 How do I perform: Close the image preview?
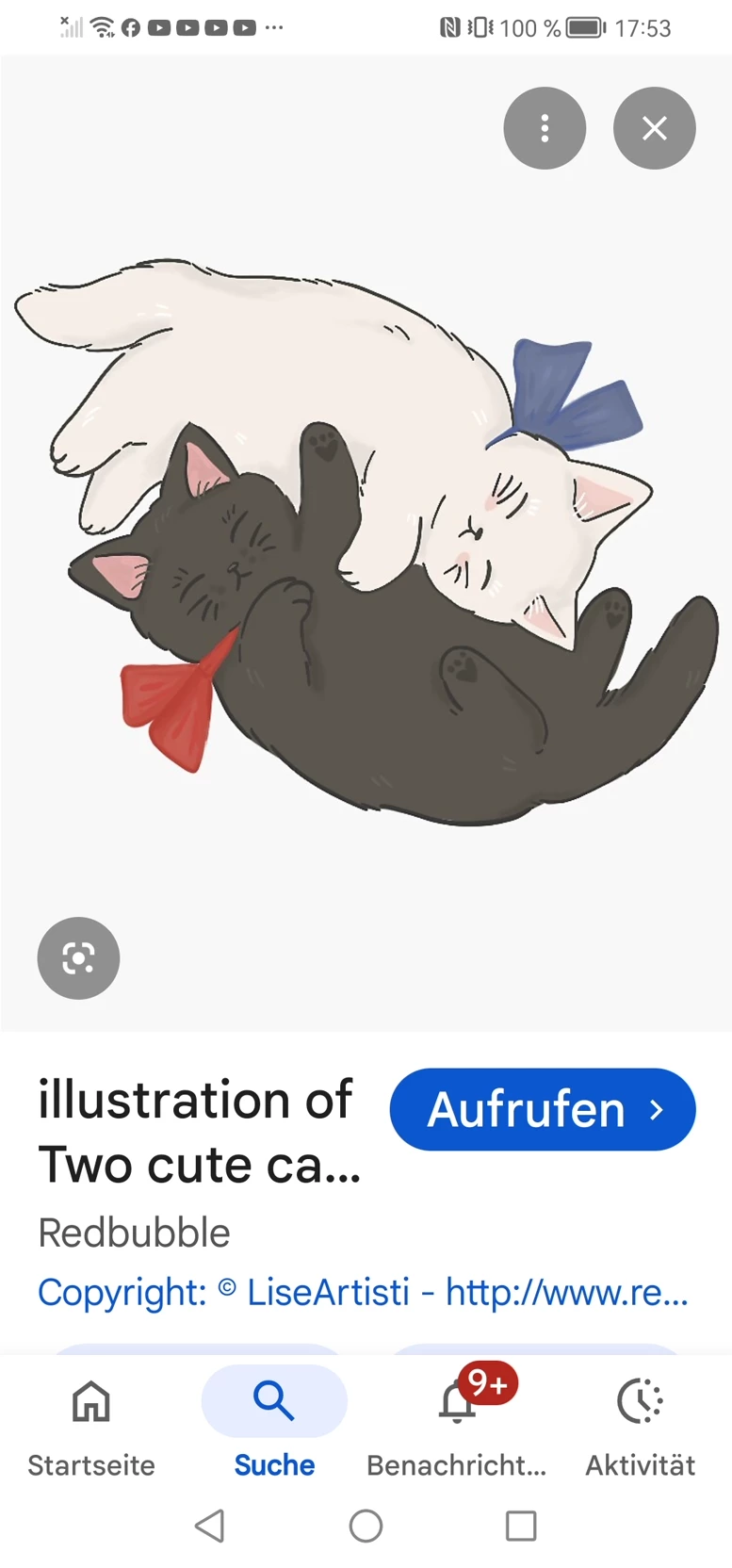tap(654, 128)
